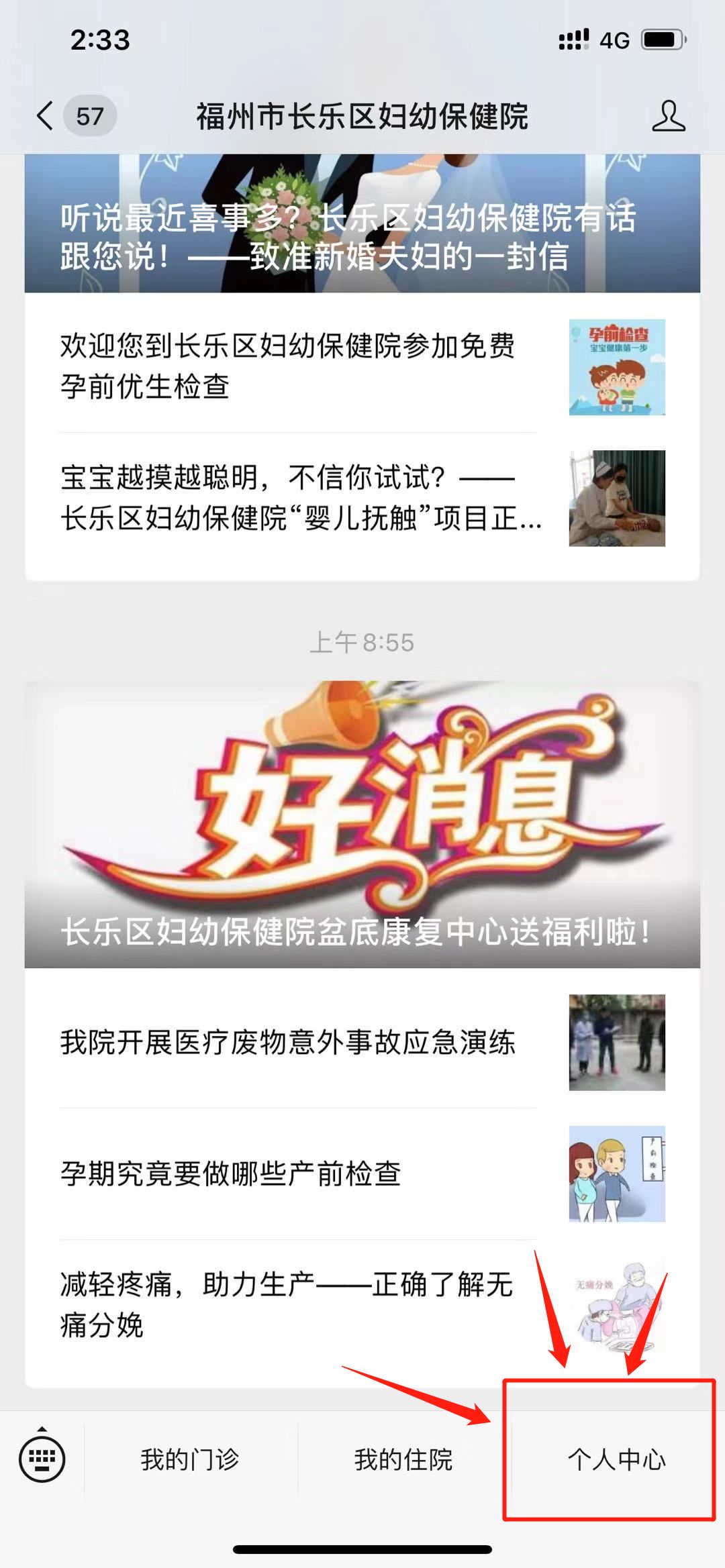Open the 孕前检查 article thumbnail
The width and height of the screenshot is (725, 1568).
tap(615, 366)
